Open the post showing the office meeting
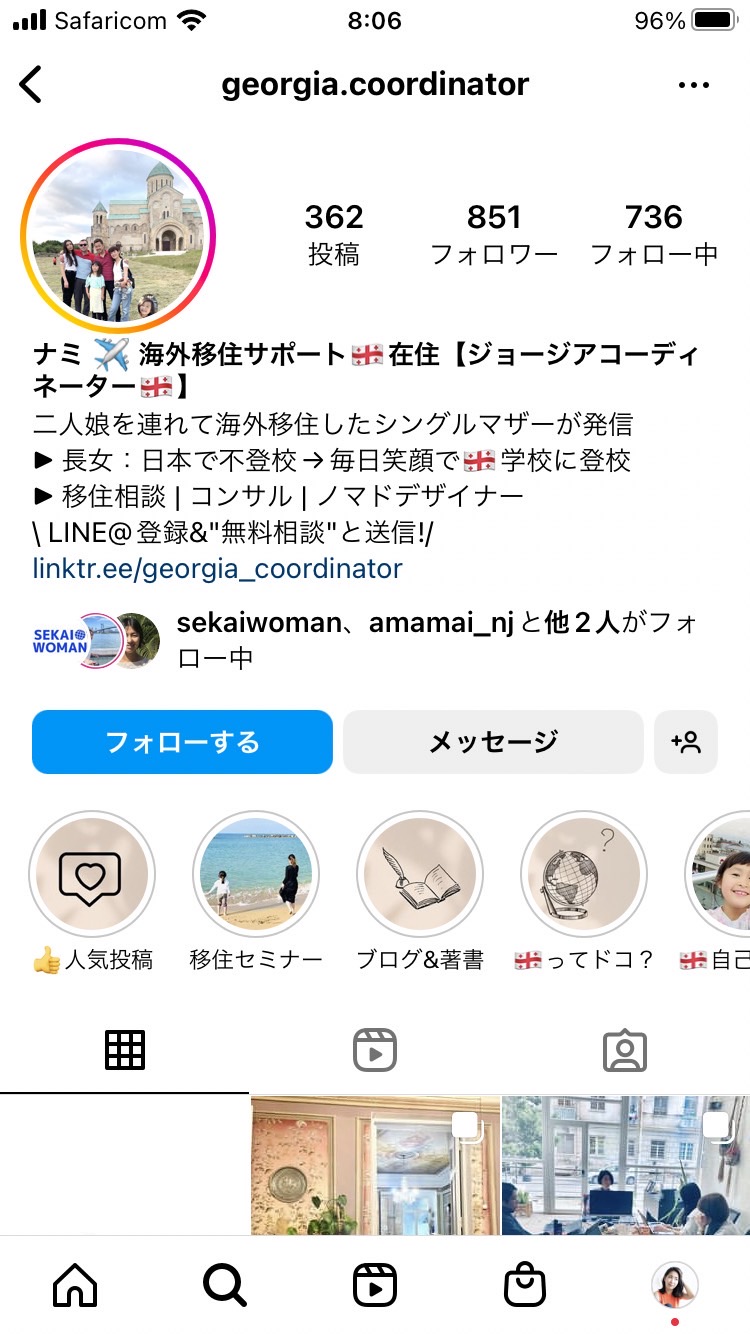This screenshot has width=750, height=1334. pos(626,1164)
